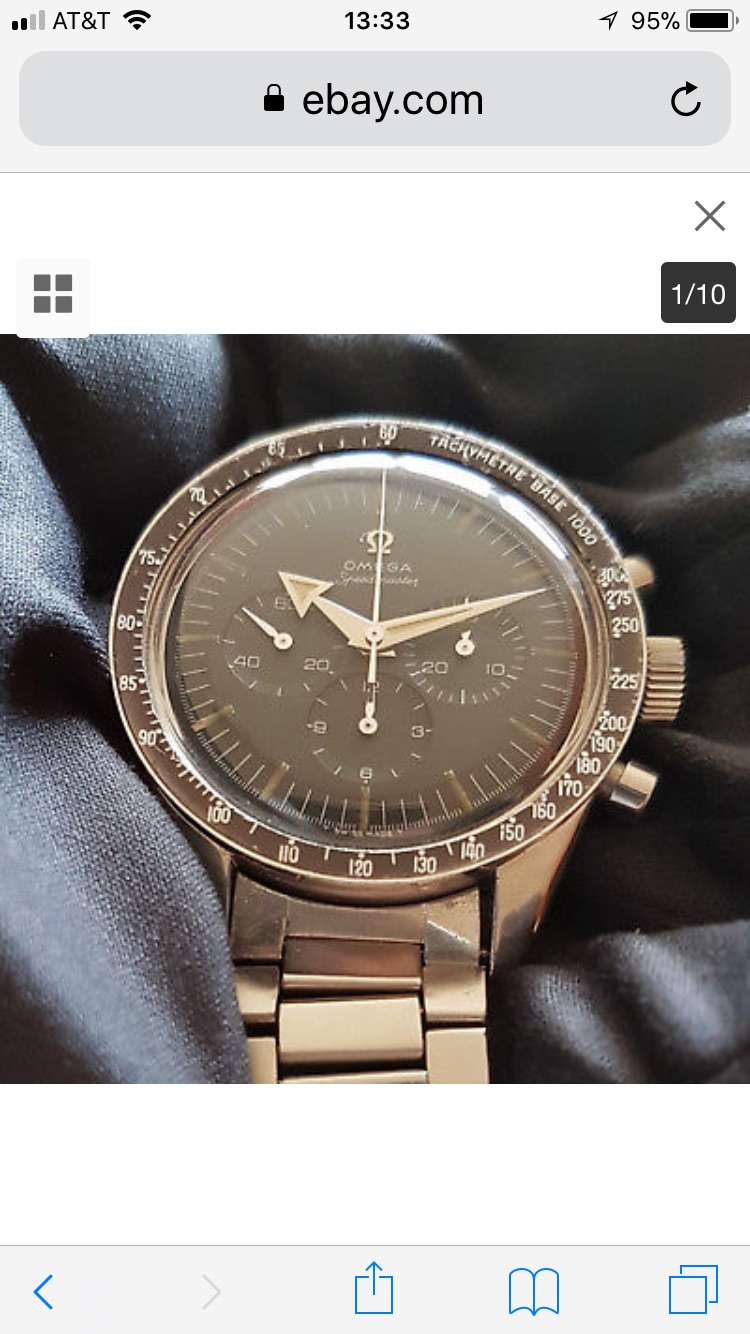
Task: Open the photo grid view
Action: tap(53, 294)
